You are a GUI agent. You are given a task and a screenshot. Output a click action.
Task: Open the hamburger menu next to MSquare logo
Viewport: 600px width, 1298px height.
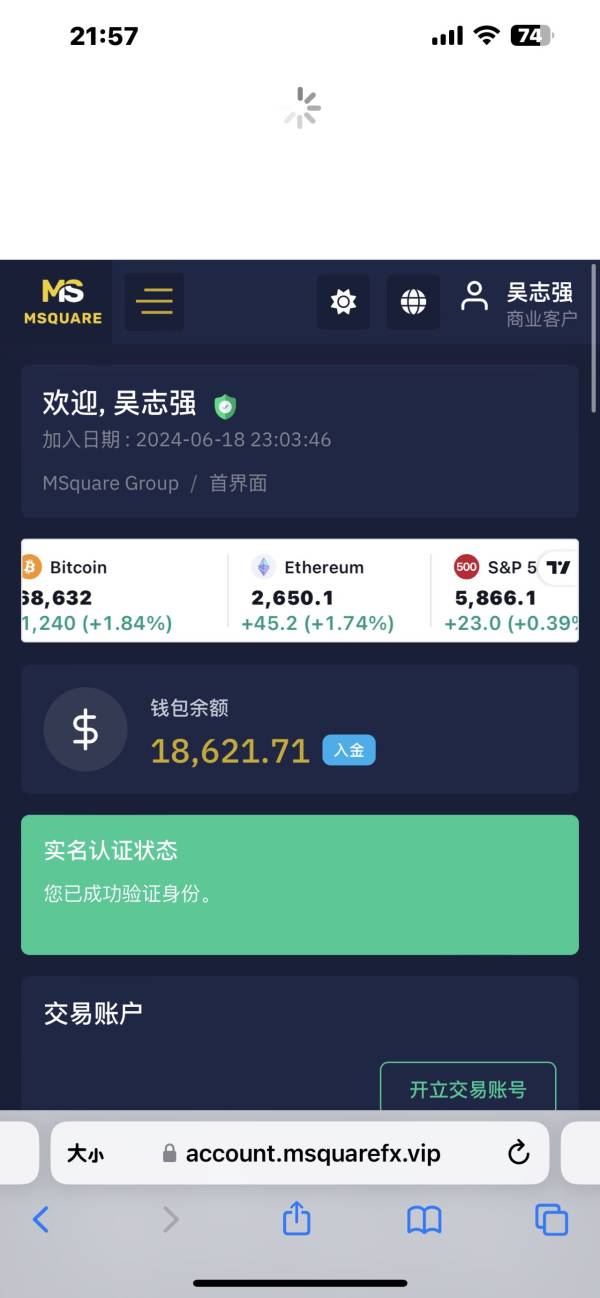click(x=154, y=301)
